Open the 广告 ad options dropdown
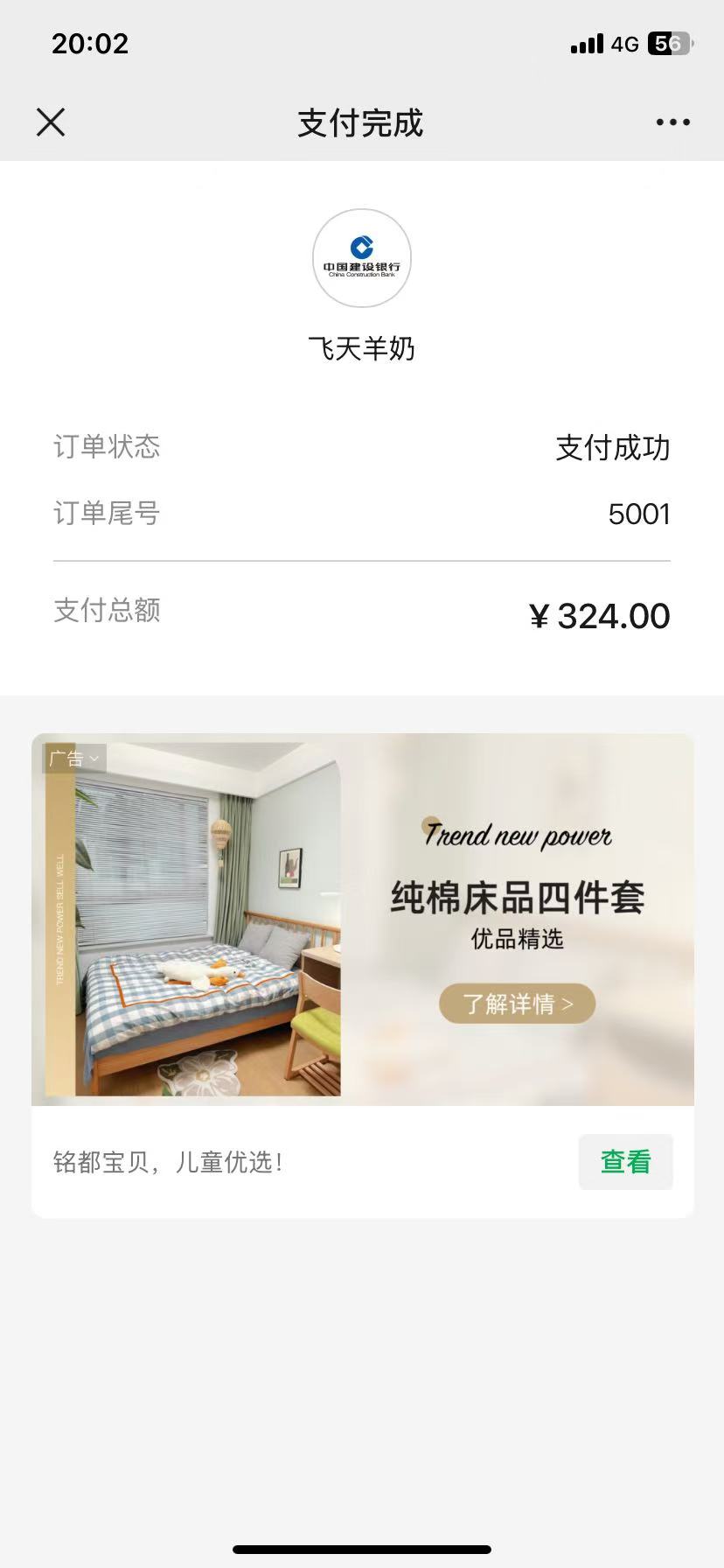 pyautogui.click(x=74, y=758)
